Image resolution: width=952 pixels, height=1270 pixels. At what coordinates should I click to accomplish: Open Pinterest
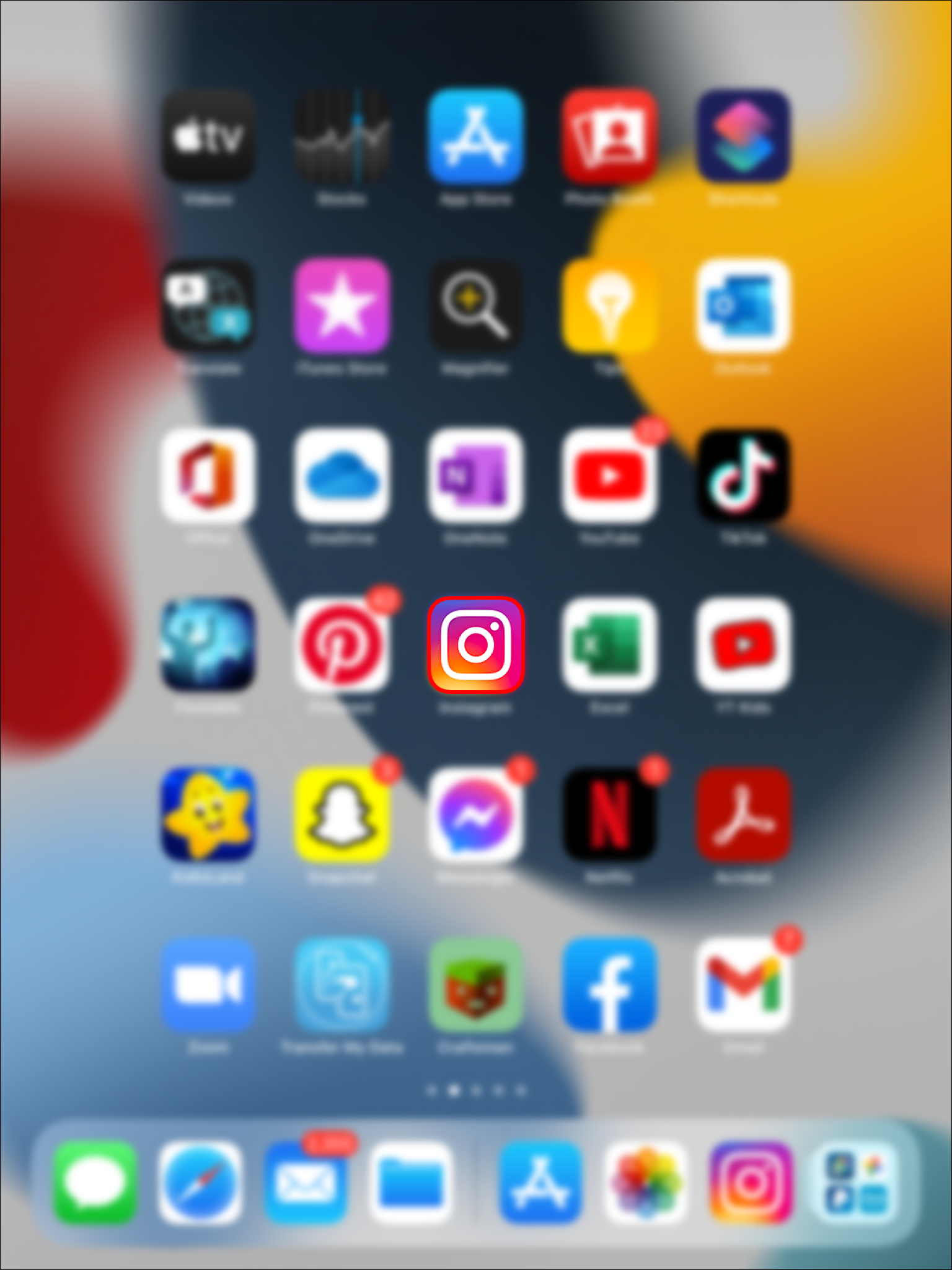click(342, 645)
